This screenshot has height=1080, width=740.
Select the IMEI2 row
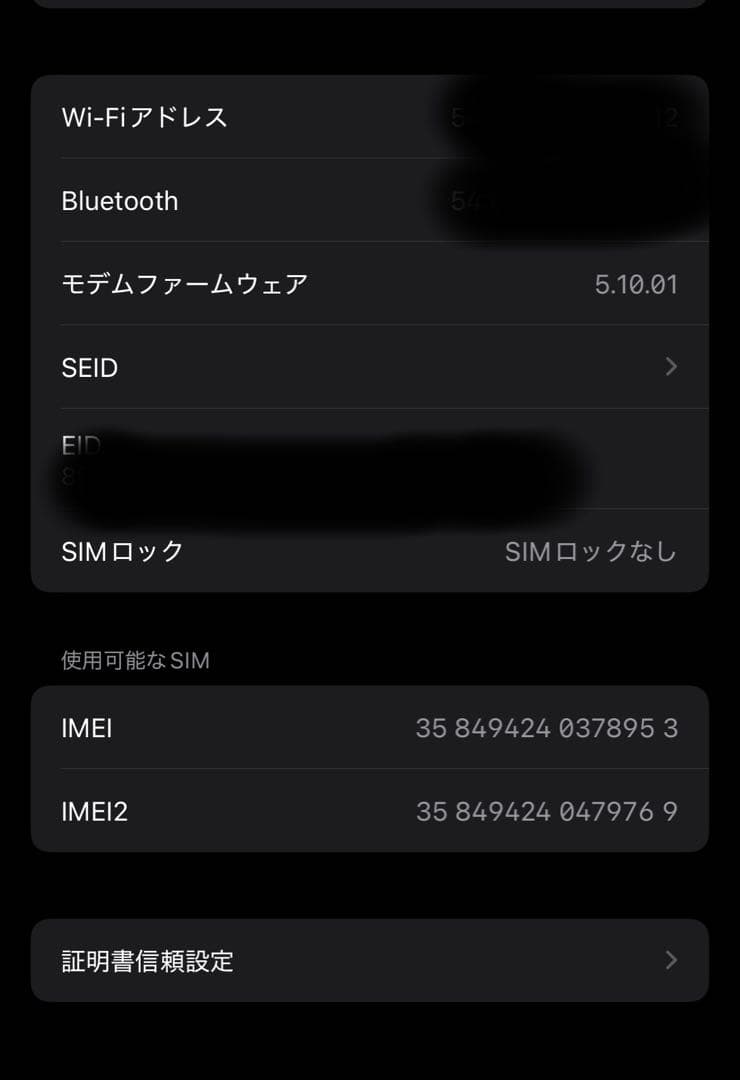tap(370, 811)
